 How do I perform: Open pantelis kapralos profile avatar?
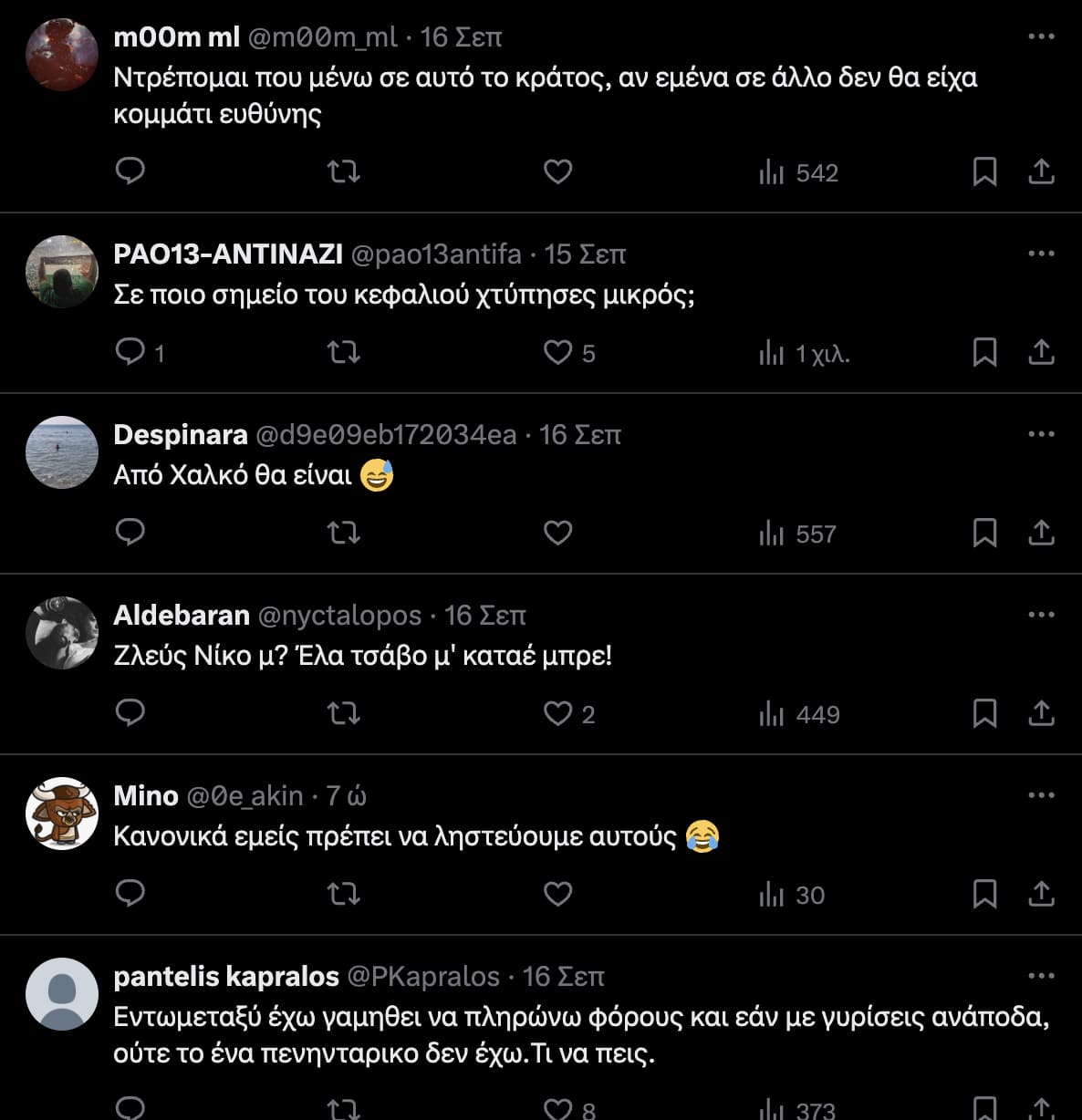[x=62, y=994]
